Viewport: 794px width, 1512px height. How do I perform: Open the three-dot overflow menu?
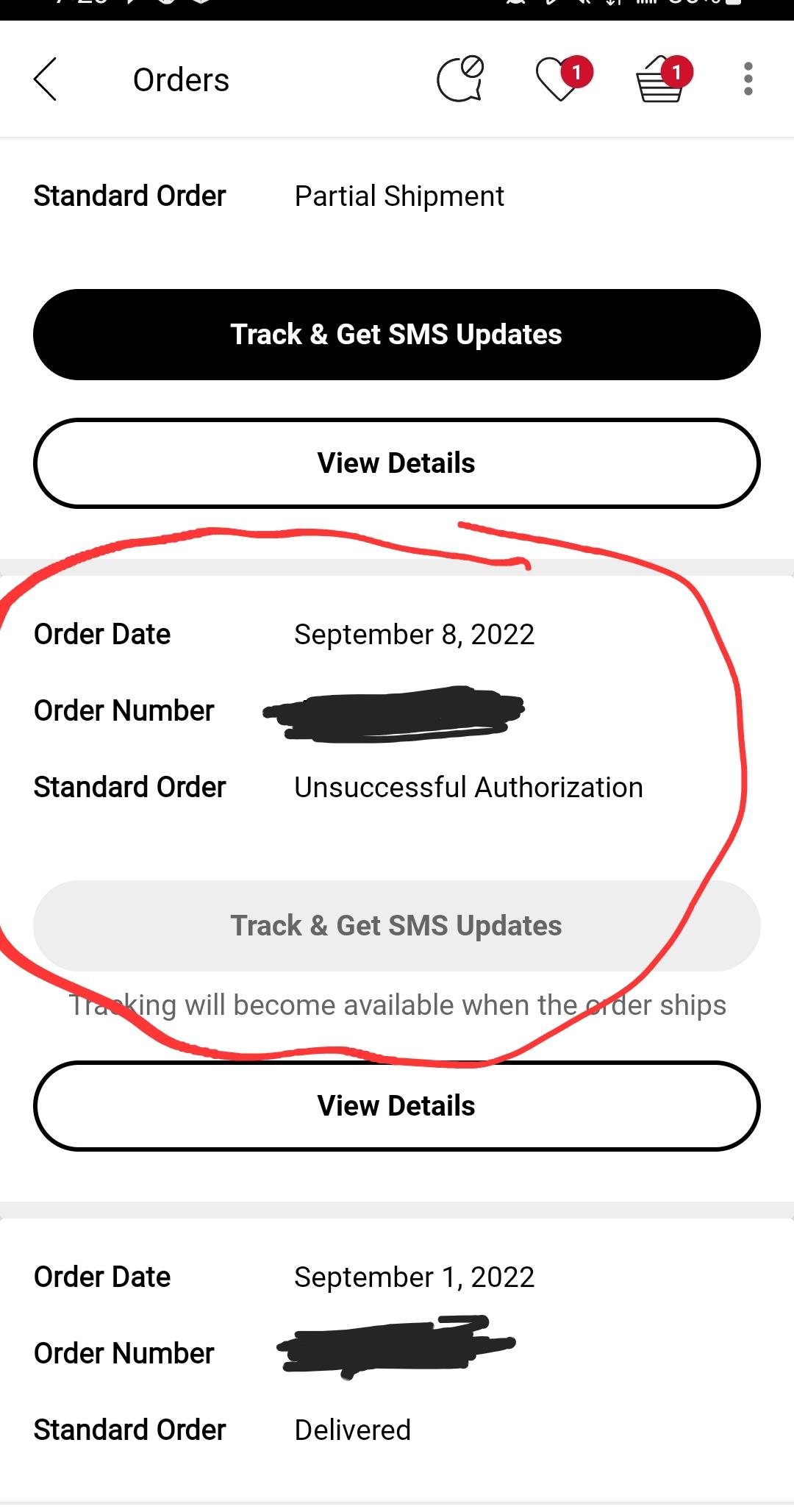point(748,79)
